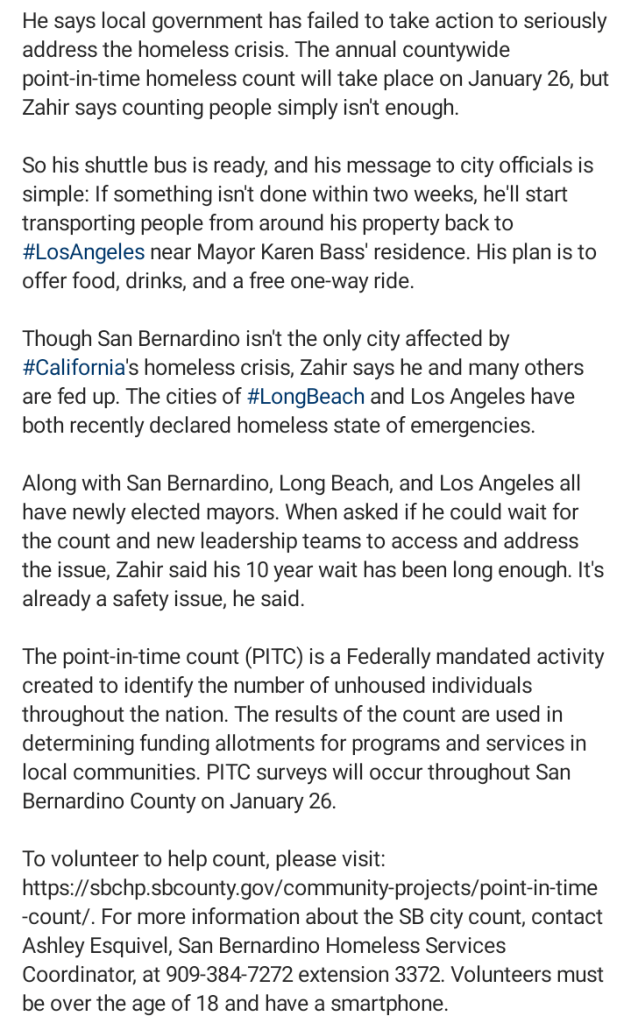Open the #LosAngeles hashtag
Viewport: 631px width, 1023px height.
click(x=83, y=252)
